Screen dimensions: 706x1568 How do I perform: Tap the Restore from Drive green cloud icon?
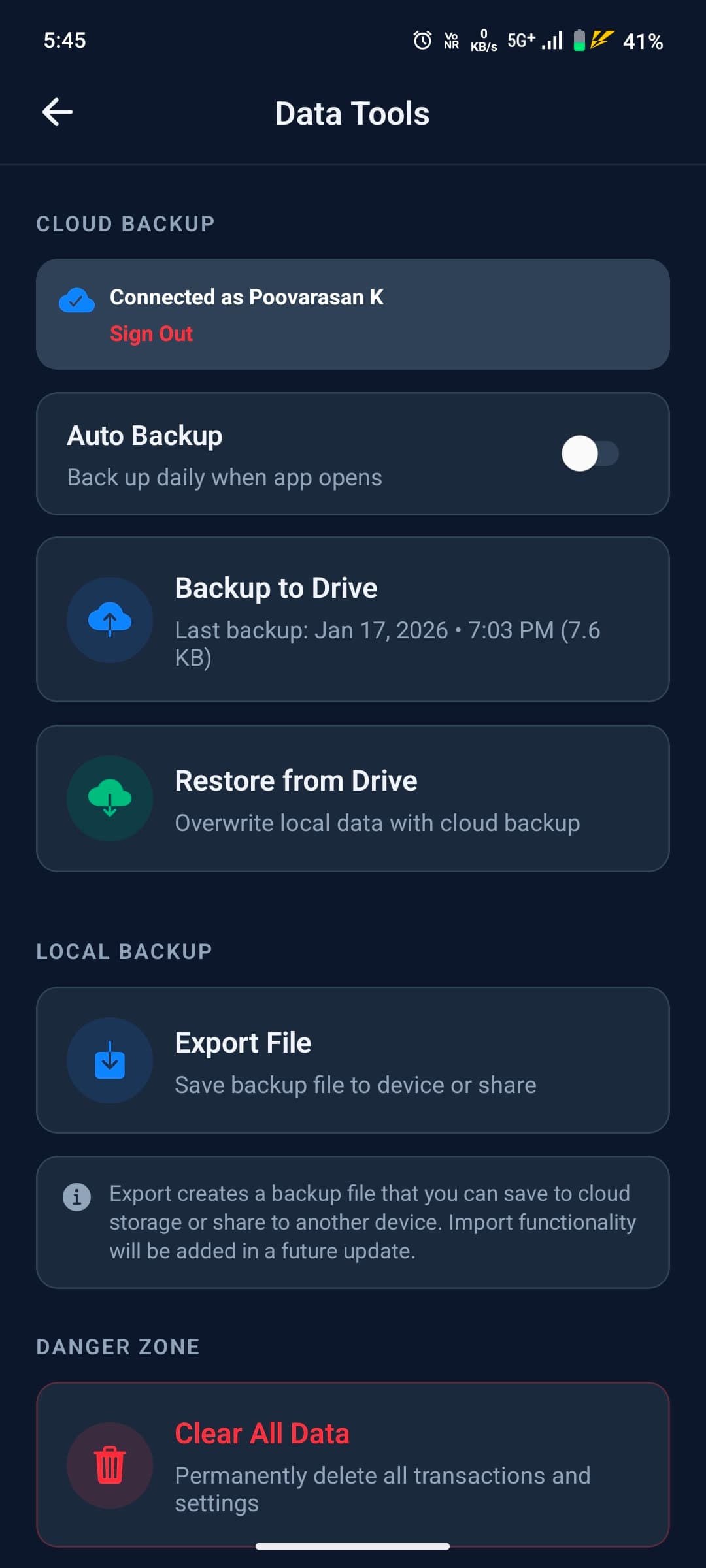110,798
